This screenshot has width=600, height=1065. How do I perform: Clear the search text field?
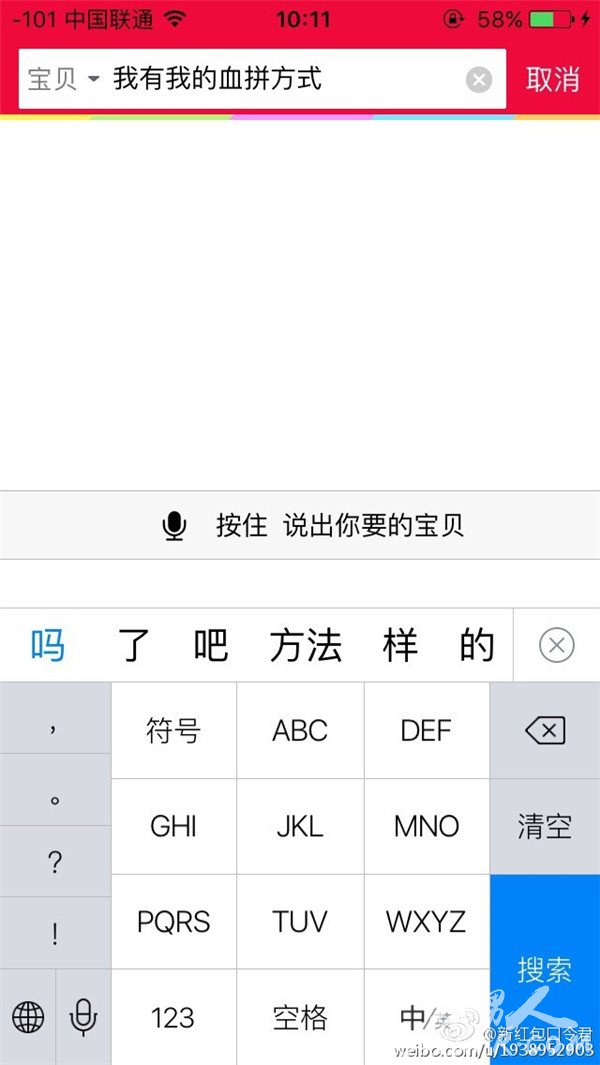point(478,80)
